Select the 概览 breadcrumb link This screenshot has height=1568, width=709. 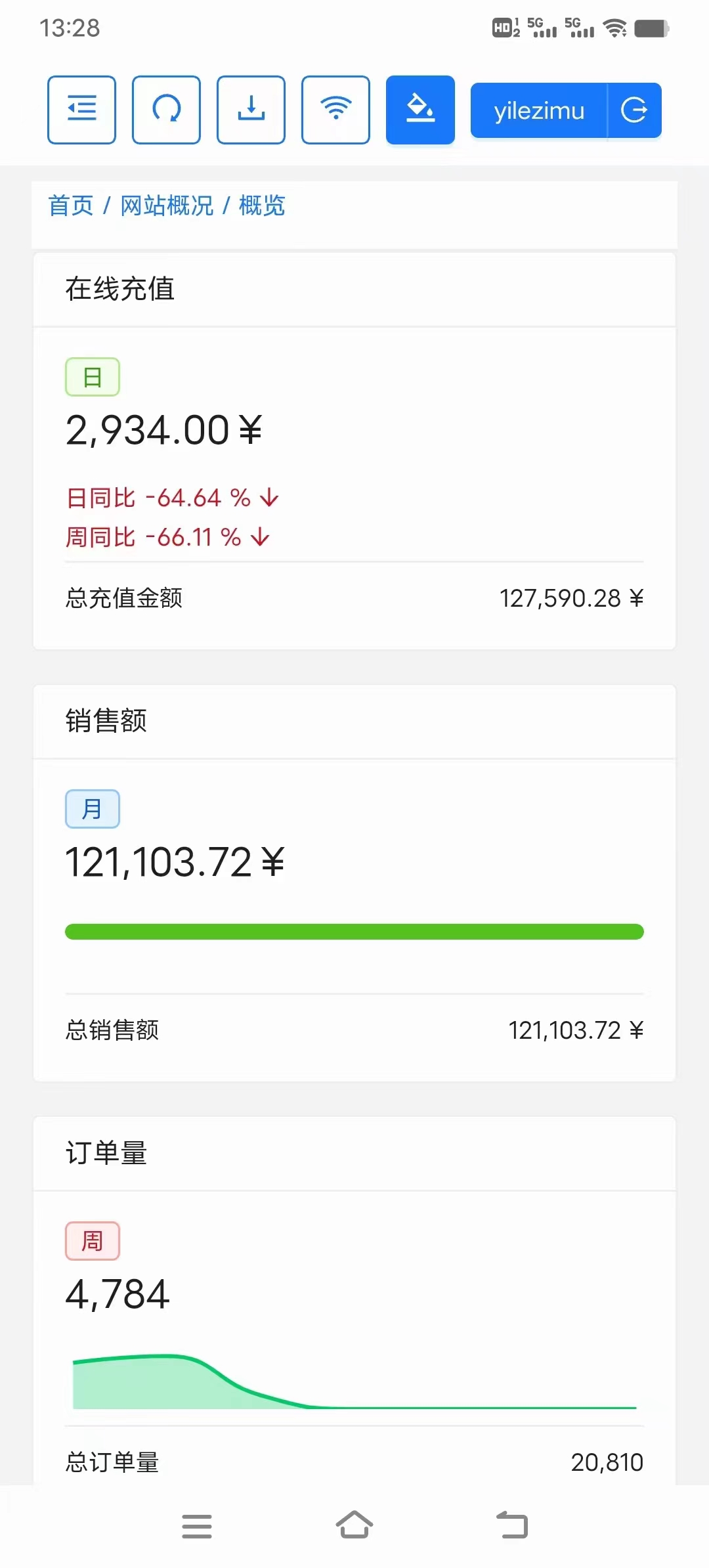click(261, 206)
